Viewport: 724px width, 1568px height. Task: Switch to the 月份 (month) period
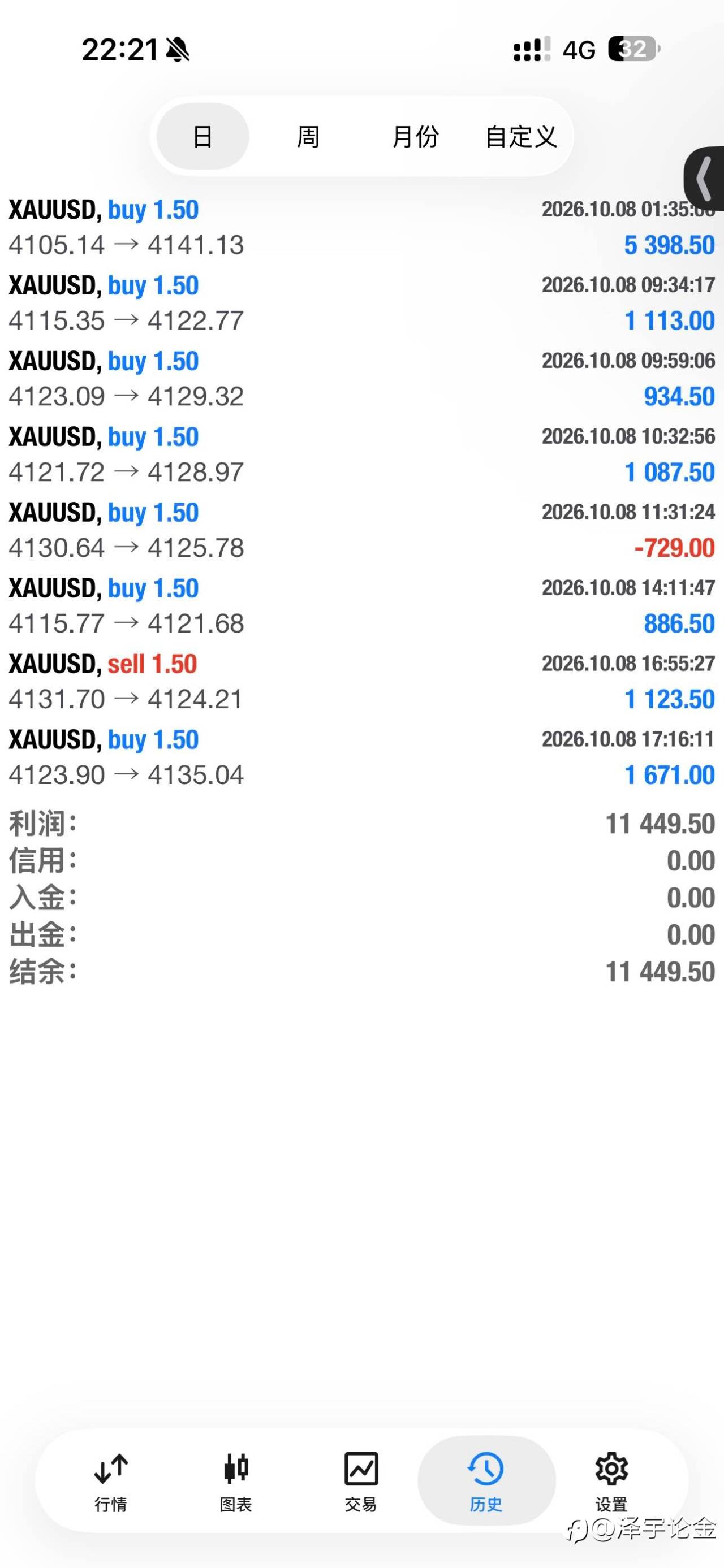pyautogui.click(x=415, y=136)
